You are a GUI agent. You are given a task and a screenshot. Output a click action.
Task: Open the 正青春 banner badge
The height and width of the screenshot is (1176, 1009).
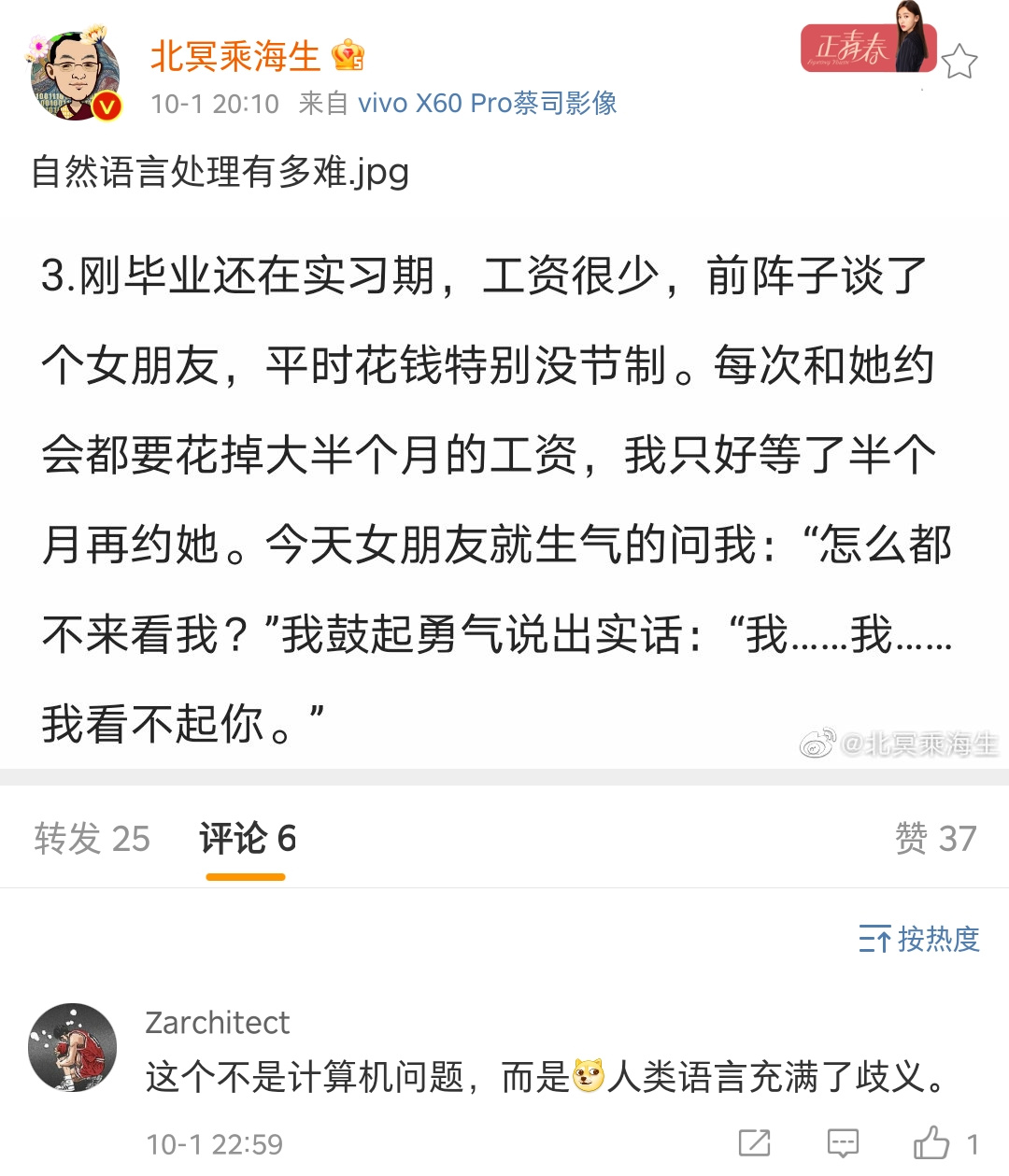868,48
